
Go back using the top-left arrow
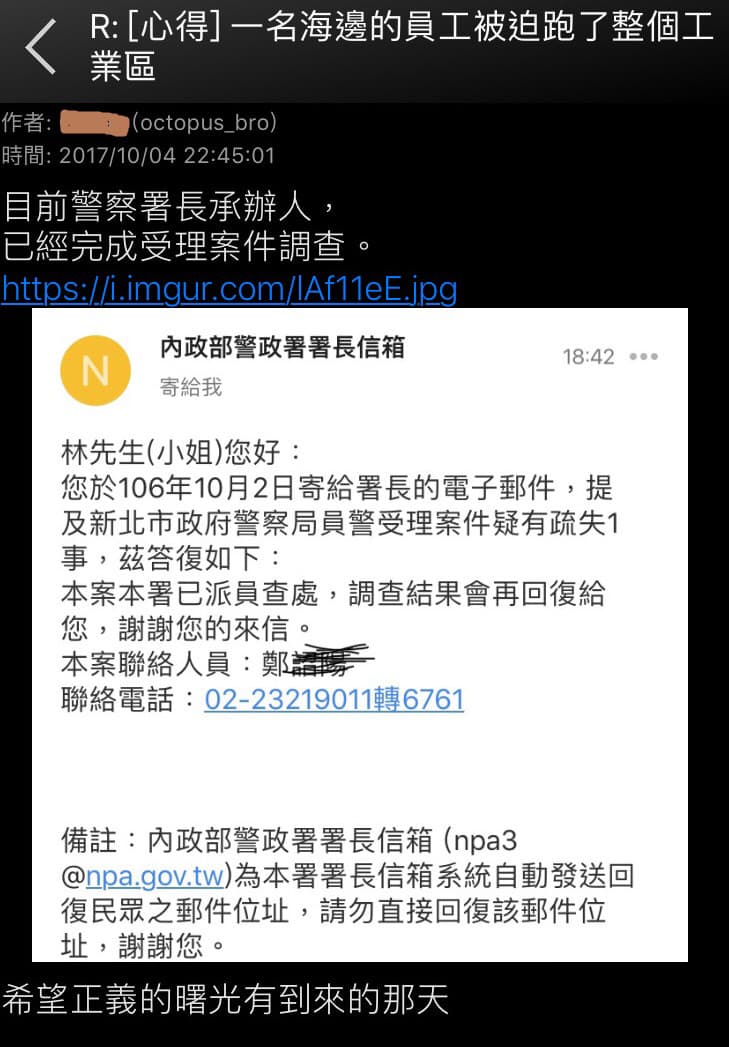click(x=41, y=46)
